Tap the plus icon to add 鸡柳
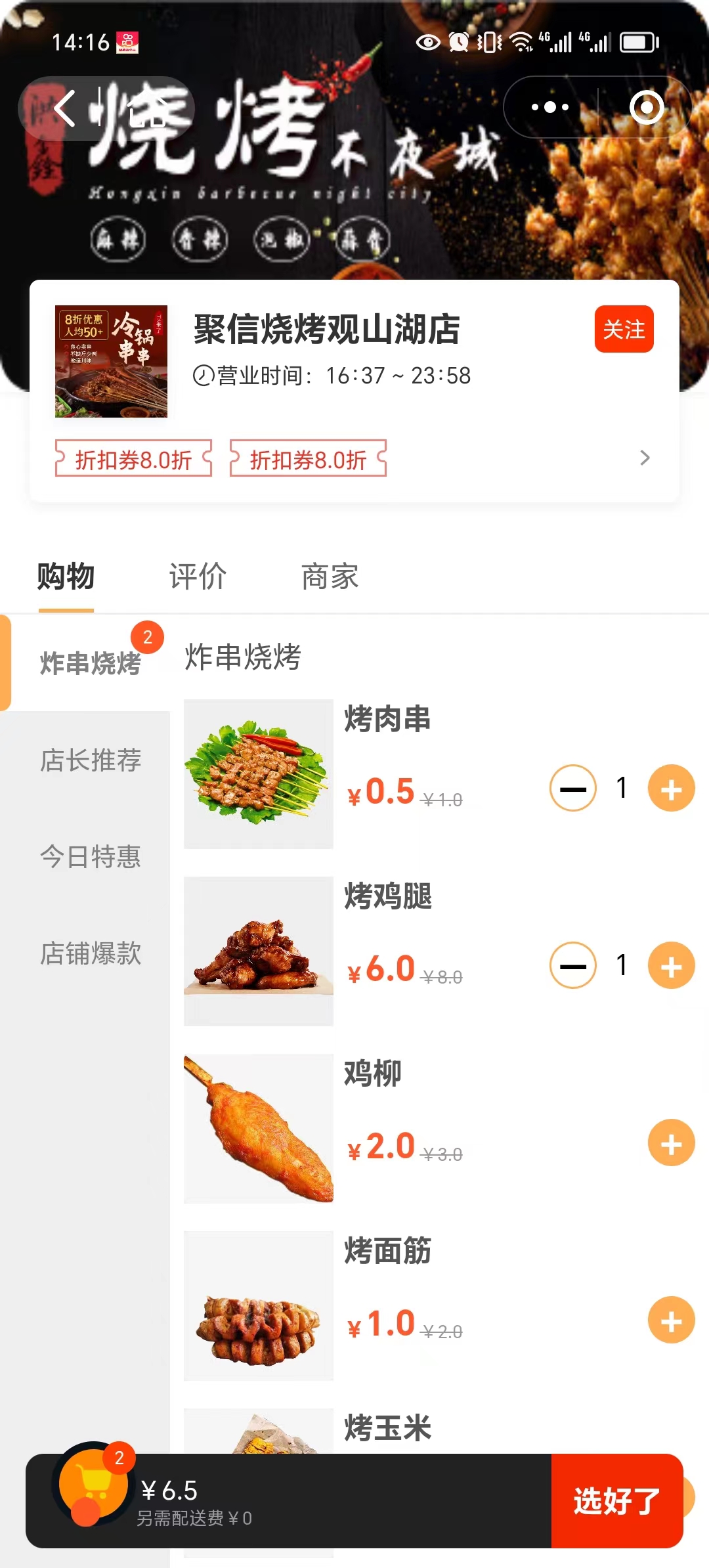 pos(670,1143)
